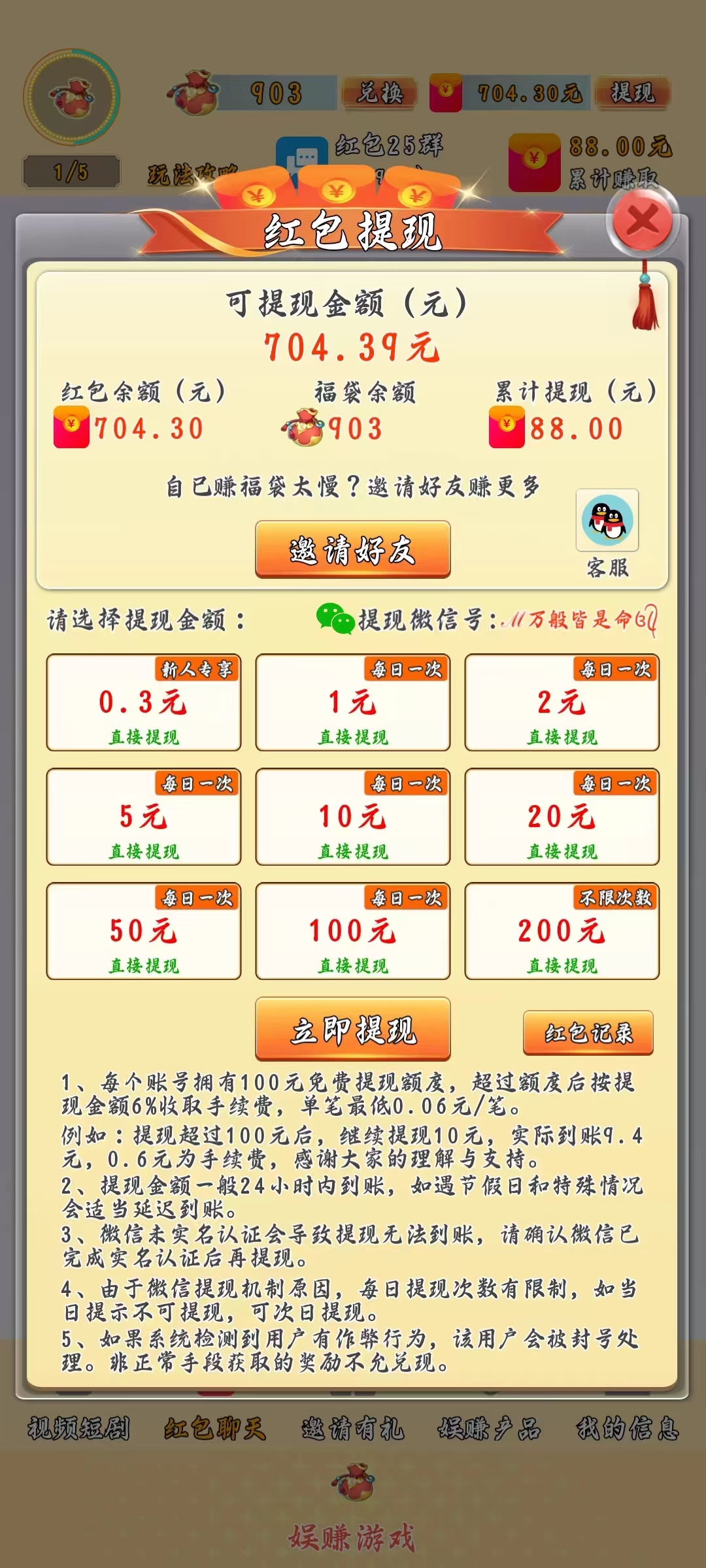706x1568 pixels.
Task: Choose the 2元 withdrawal amount
Action: coord(562,703)
